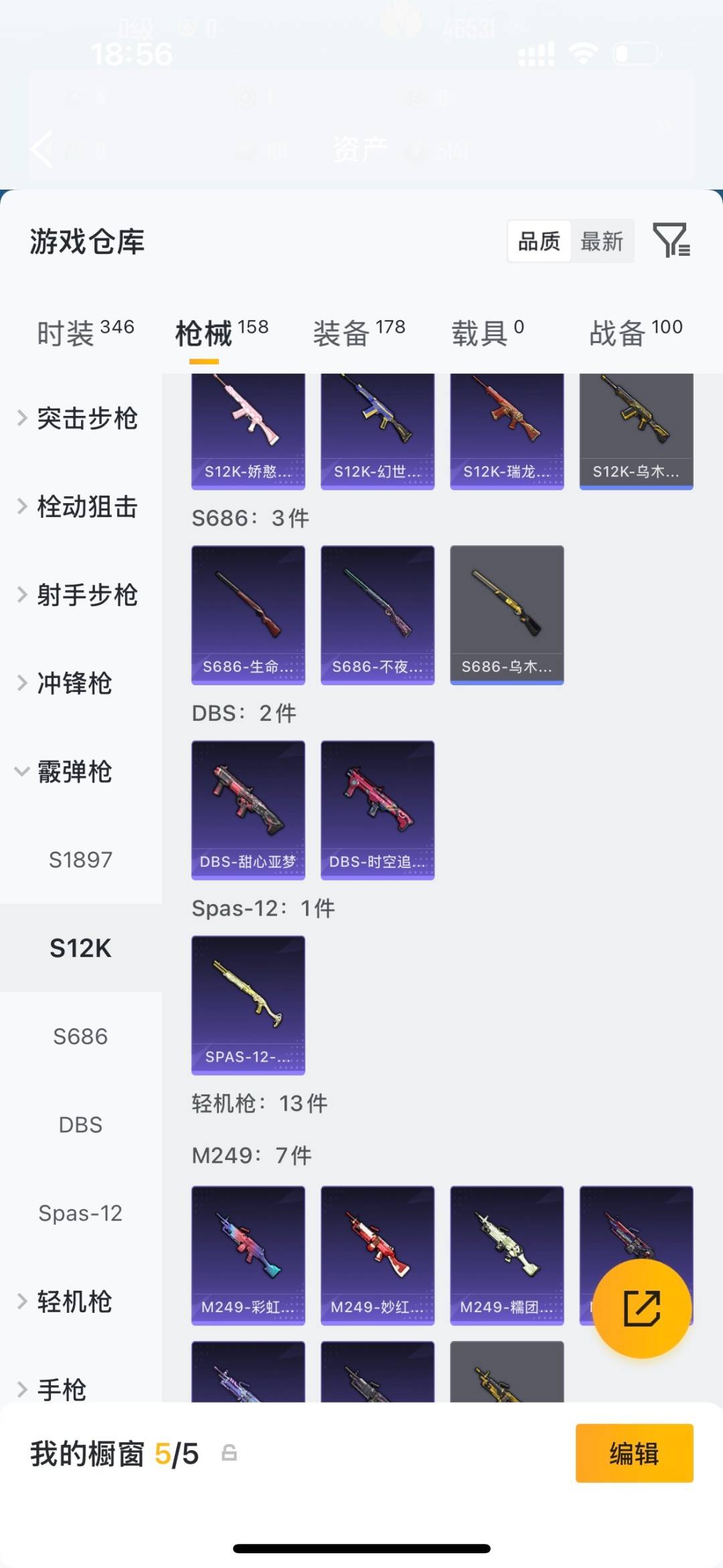Open the filter funnel icon at top right
This screenshot has width=723, height=1568.
(673, 242)
